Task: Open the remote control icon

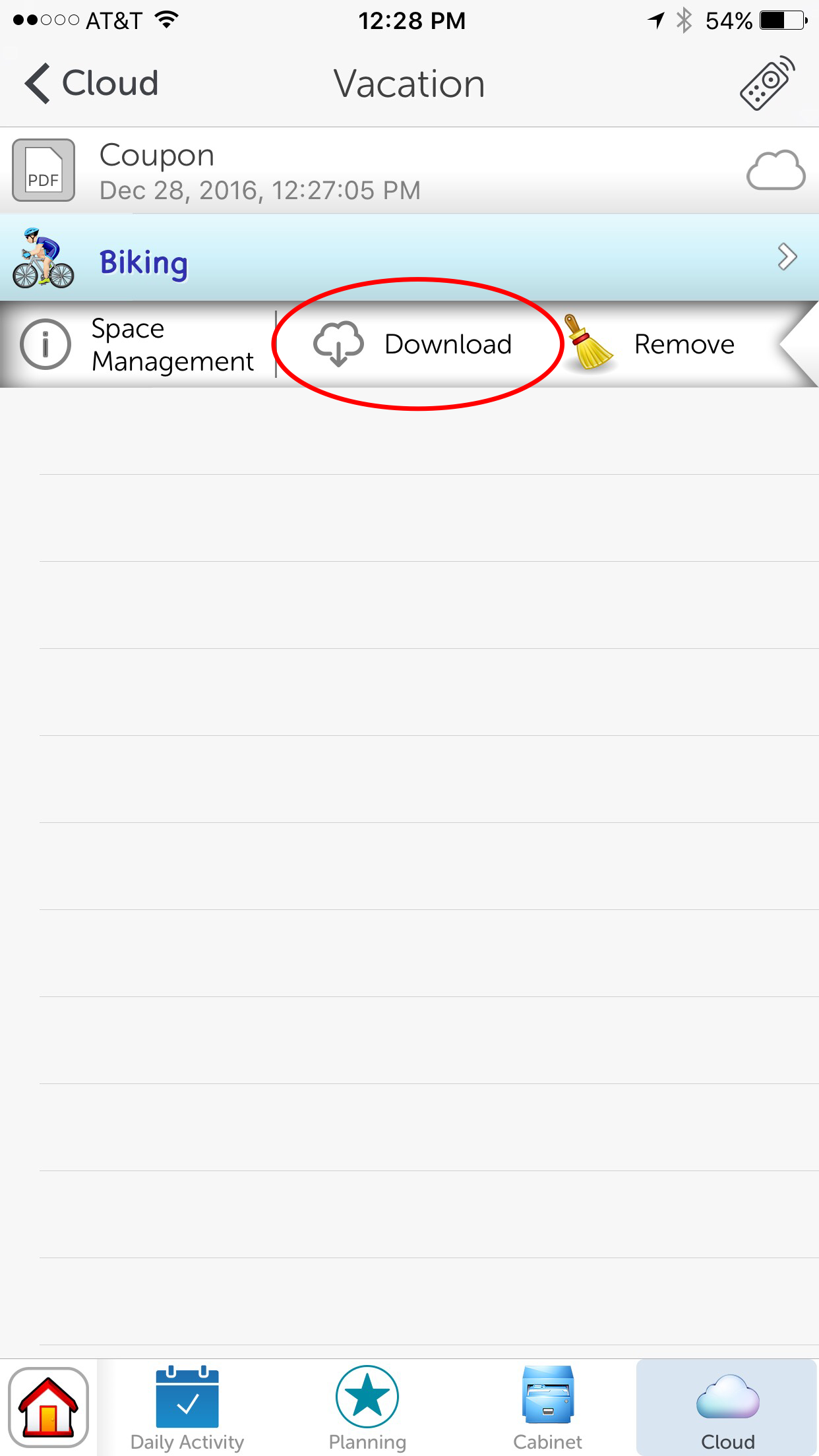Action: (x=766, y=84)
